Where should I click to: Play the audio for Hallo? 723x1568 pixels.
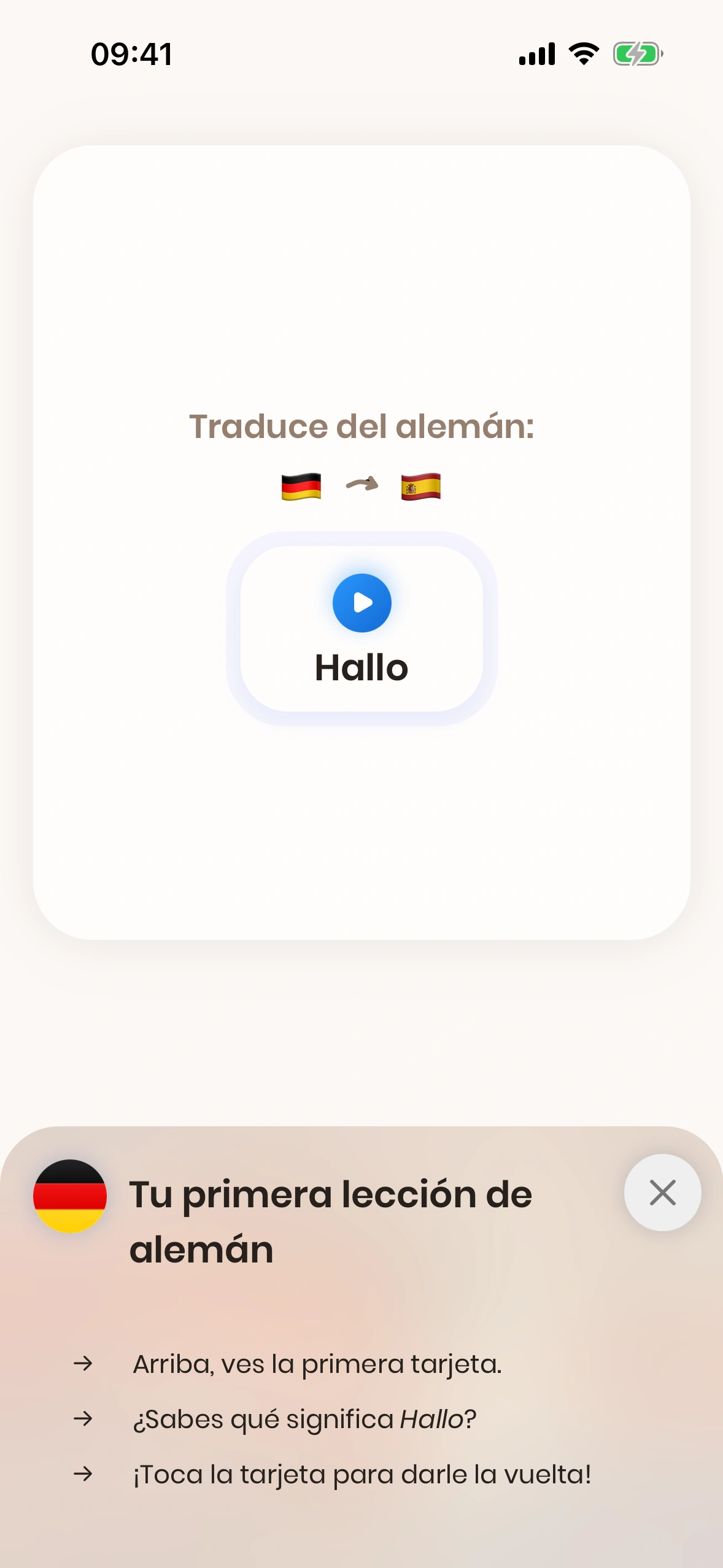click(x=361, y=602)
